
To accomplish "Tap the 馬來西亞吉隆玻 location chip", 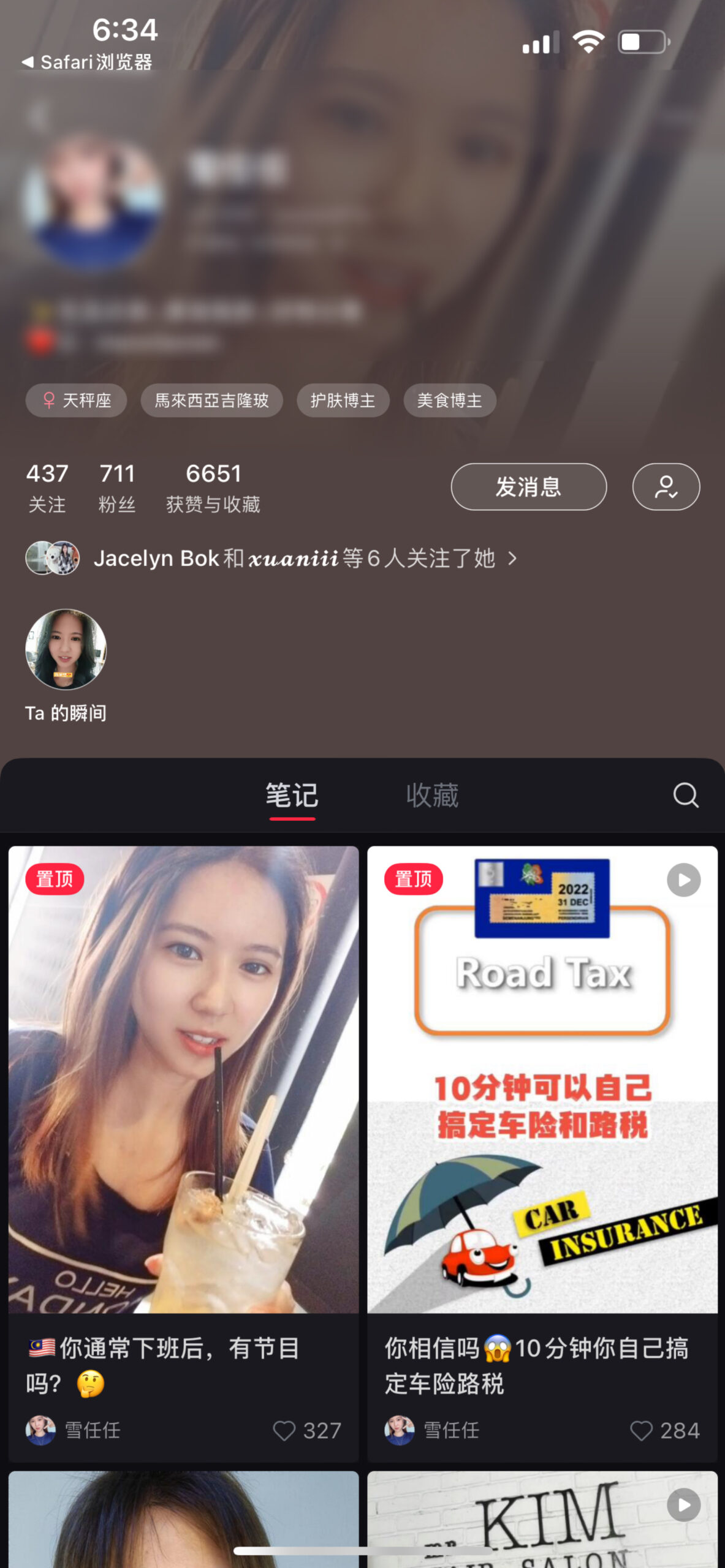I will [211, 401].
